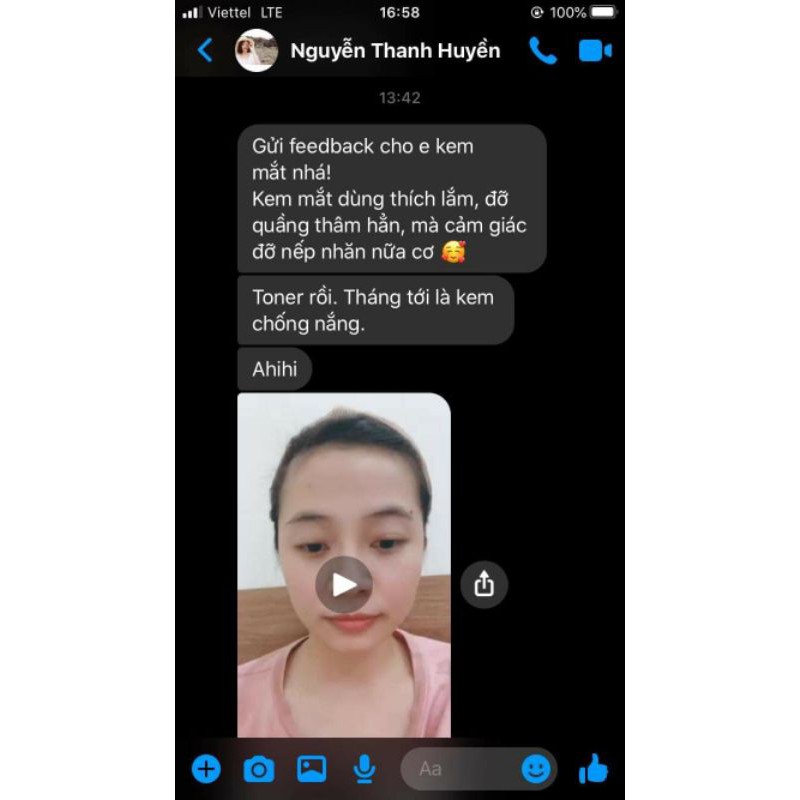This screenshot has width=800, height=800.
Task: Send a thumbs-up like
Action: (x=593, y=769)
